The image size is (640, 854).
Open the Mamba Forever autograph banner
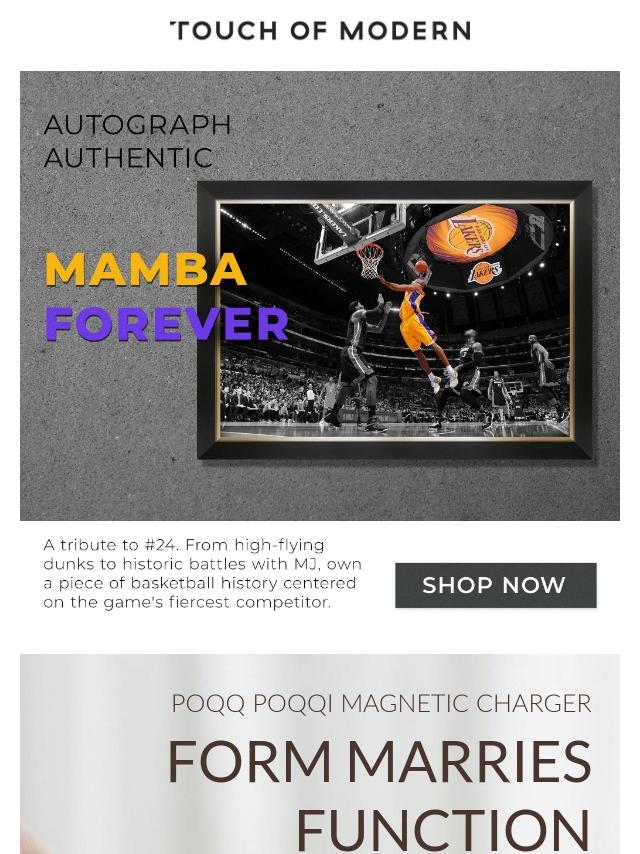320,295
